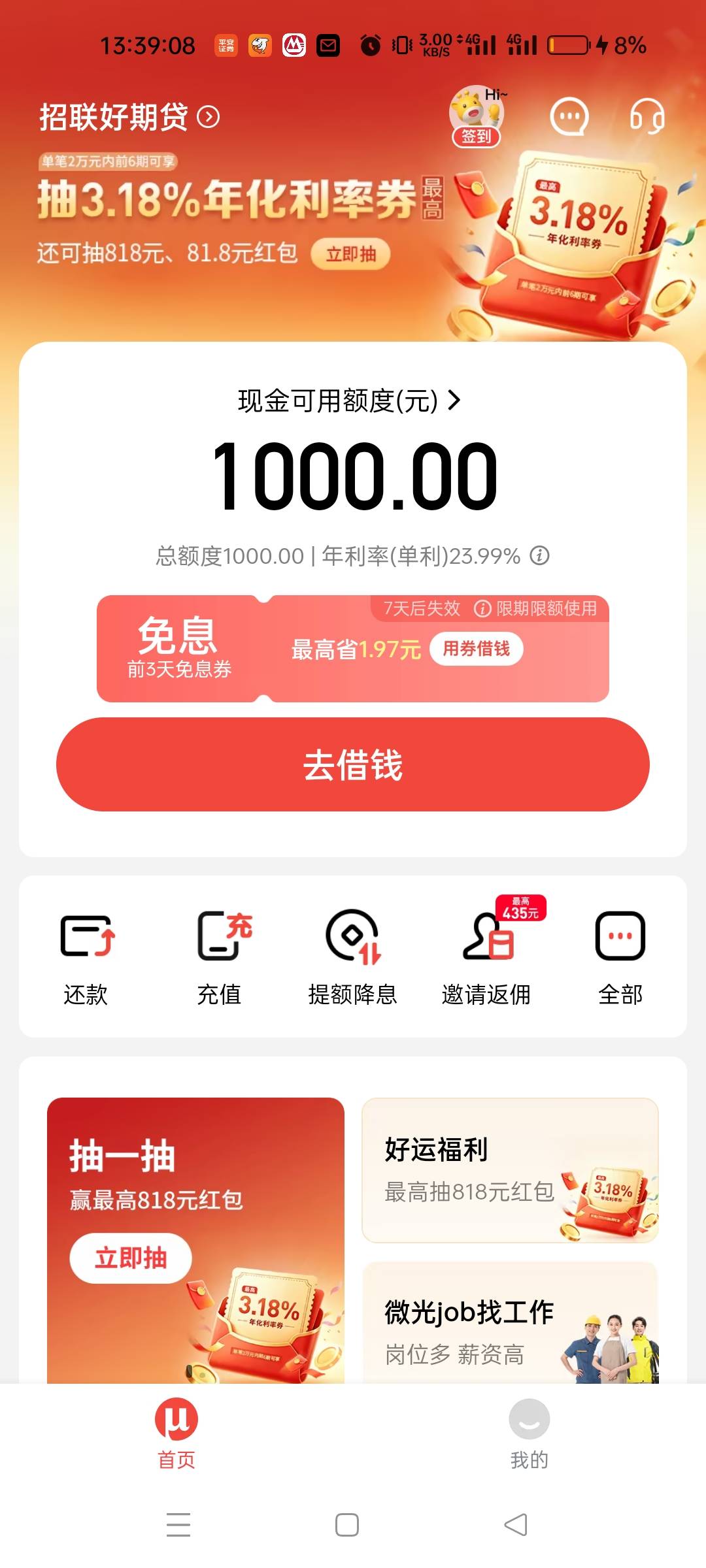Open customer service headset icon
This screenshot has height=1568, width=706.
647,117
